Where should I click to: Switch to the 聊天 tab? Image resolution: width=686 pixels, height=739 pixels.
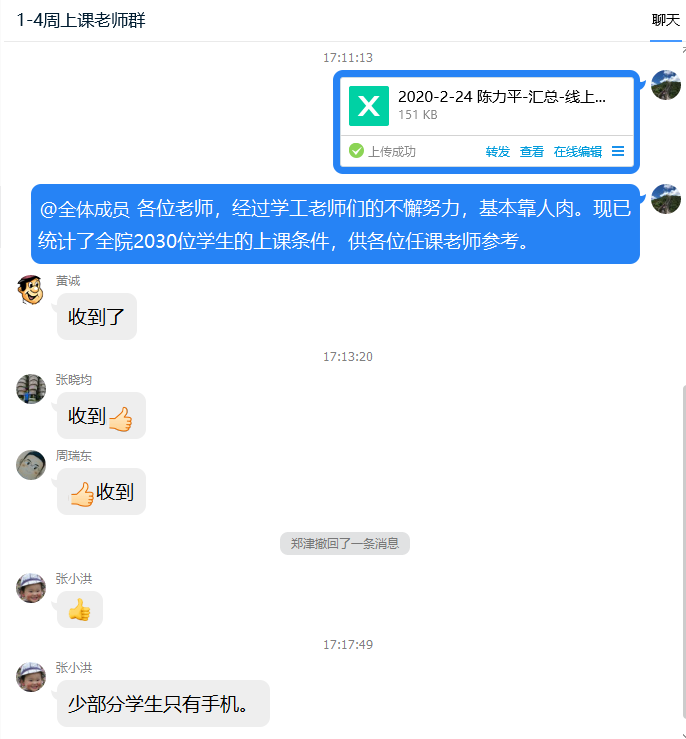click(665, 20)
